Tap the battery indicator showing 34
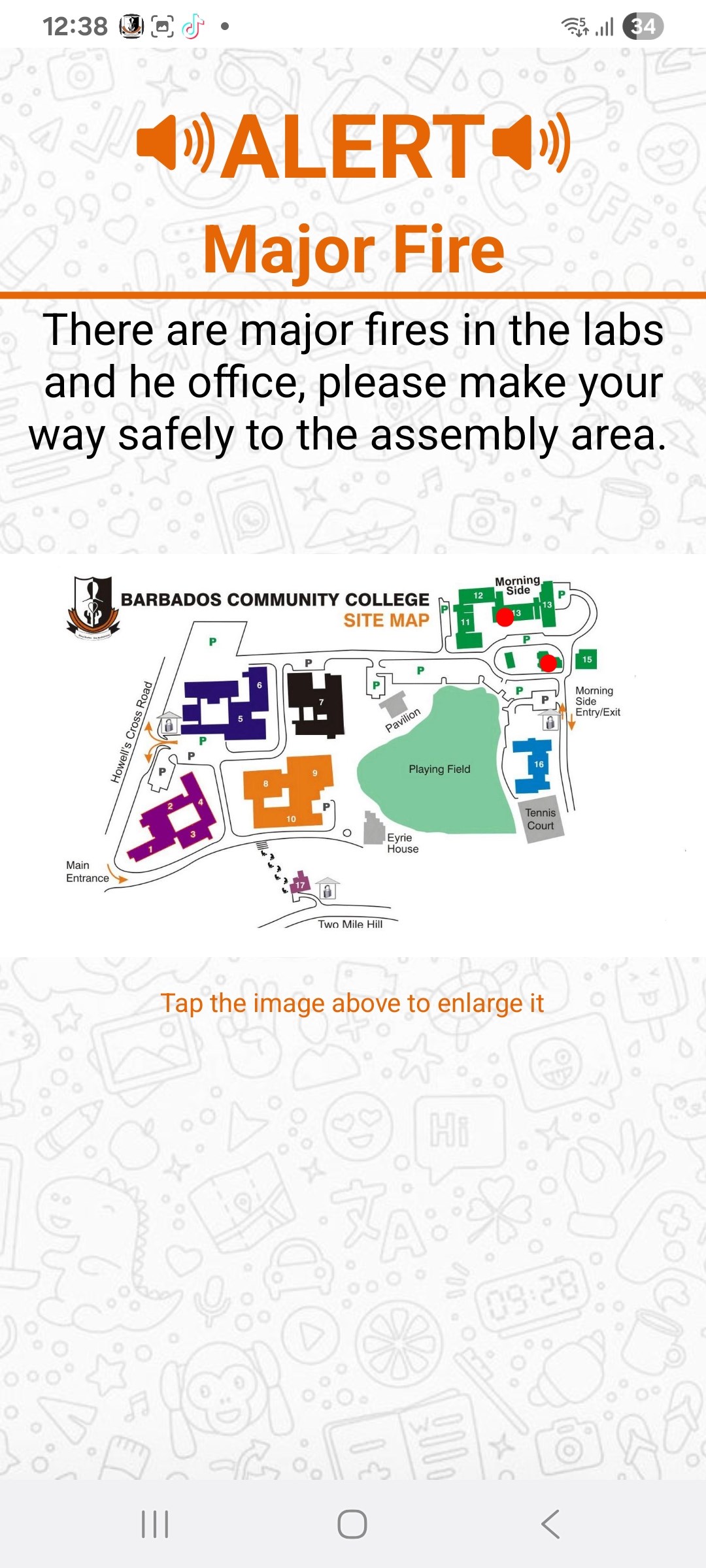This screenshot has height=1568, width=706. click(x=643, y=25)
